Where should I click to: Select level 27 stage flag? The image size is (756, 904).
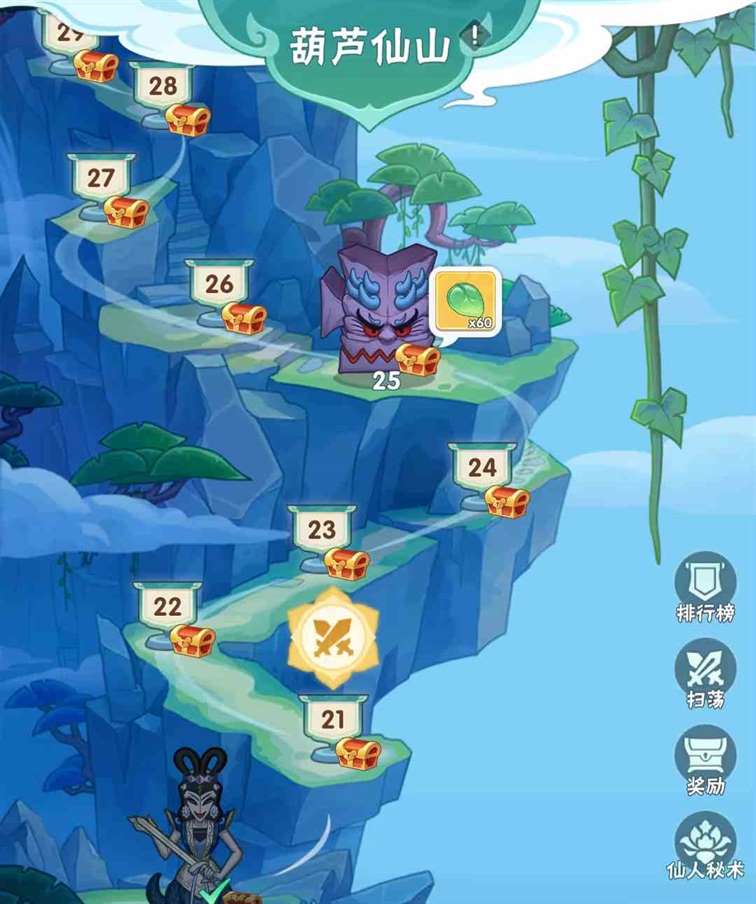tap(101, 179)
